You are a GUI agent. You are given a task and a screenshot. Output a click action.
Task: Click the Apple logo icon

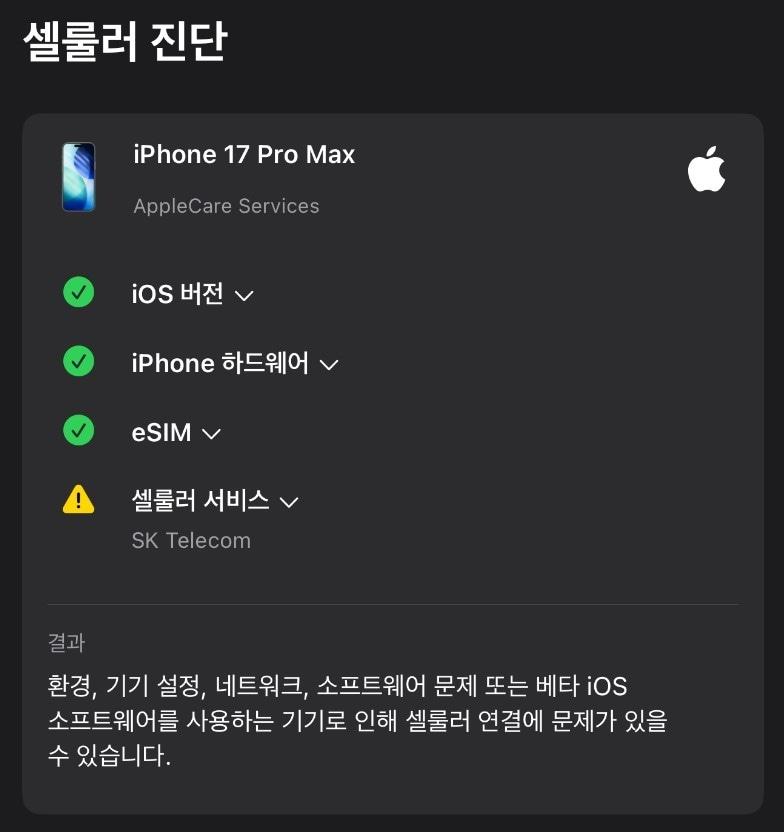708,169
